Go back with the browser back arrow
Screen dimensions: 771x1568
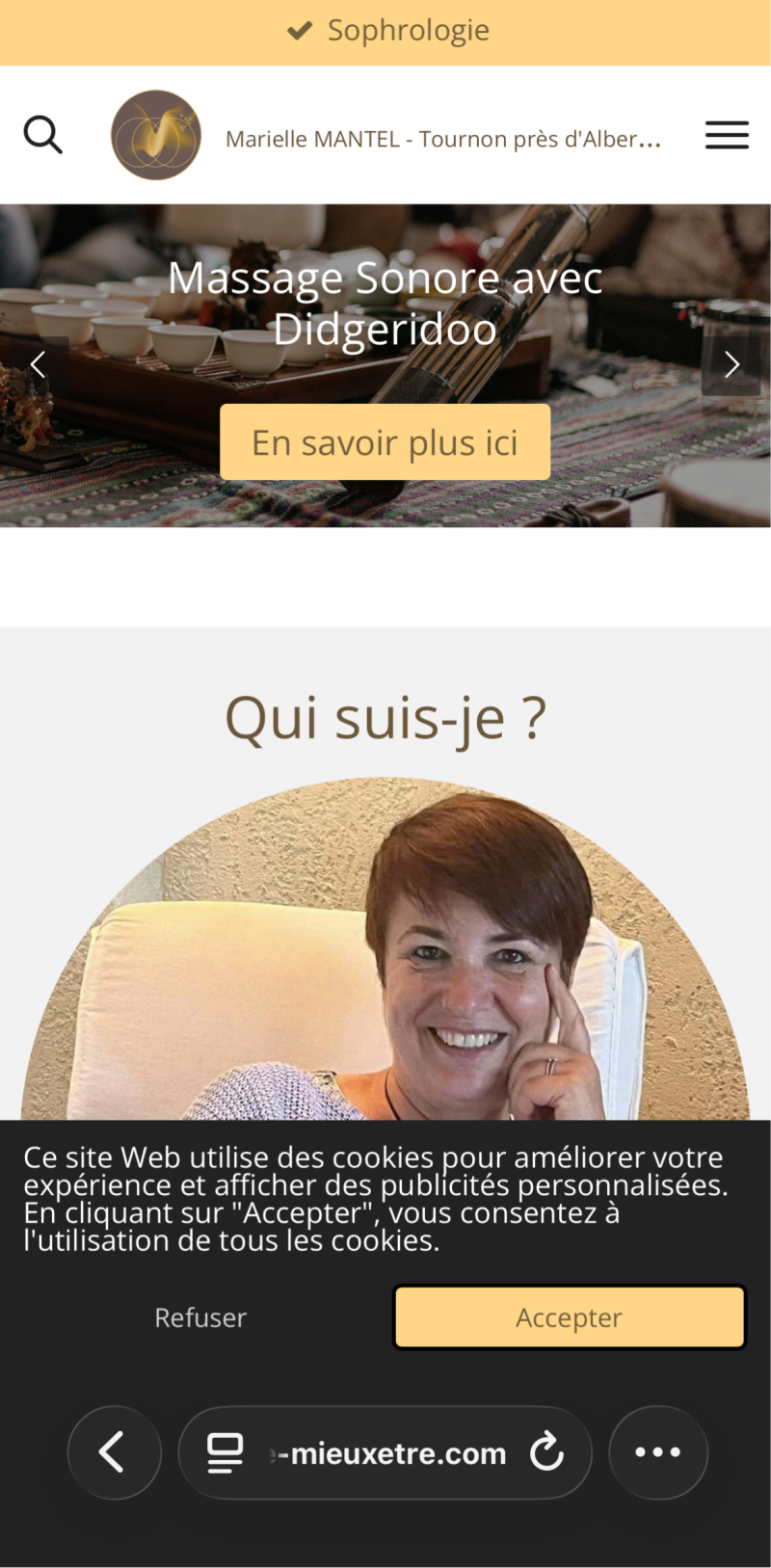[x=114, y=1452]
